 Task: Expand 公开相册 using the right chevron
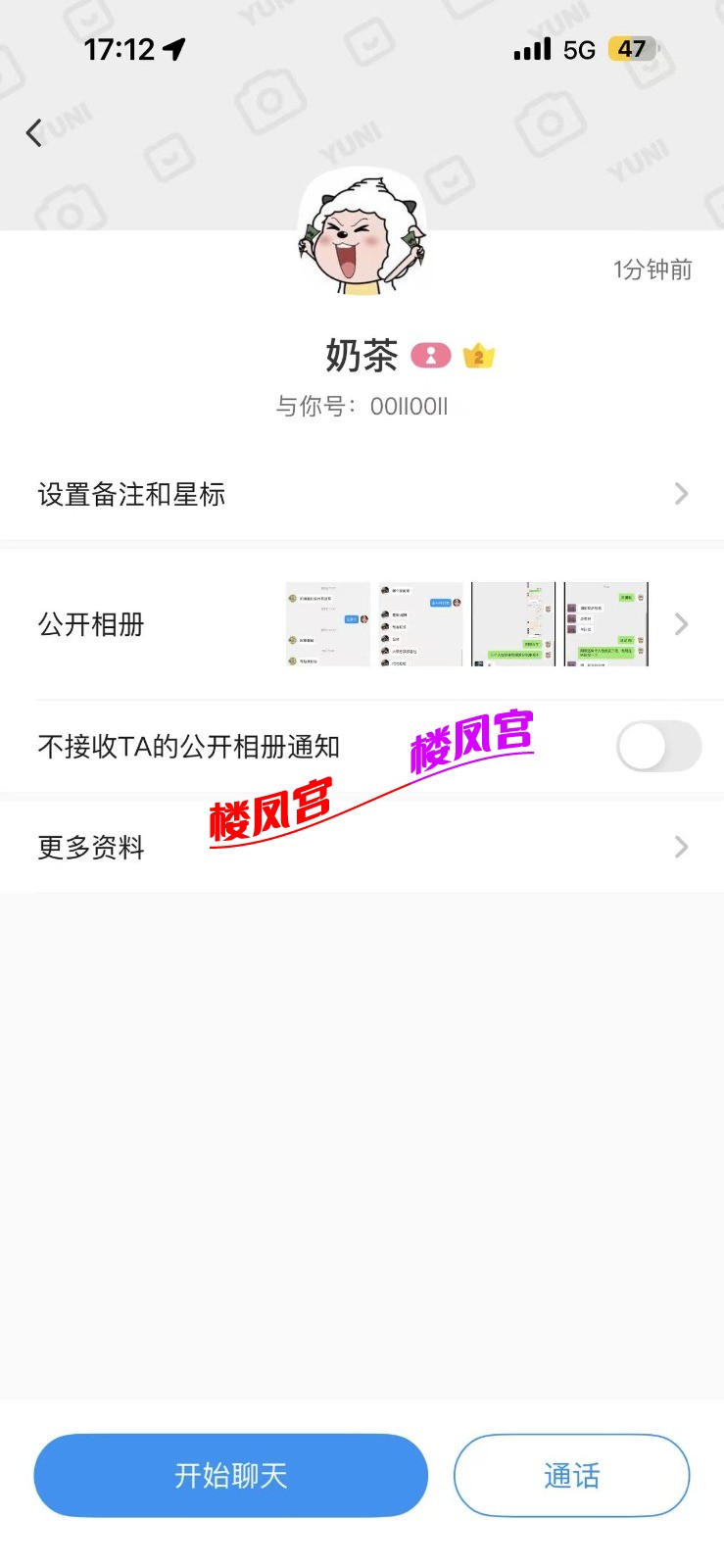pos(681,624)
